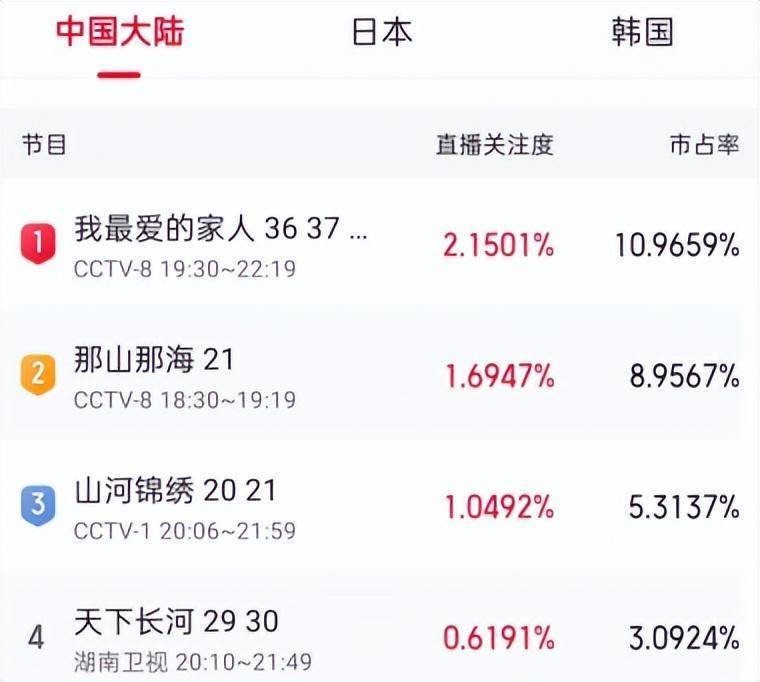Open the 我最爱的家人 36 37 program row
760x682 pixels.
(x=380, y=246)
